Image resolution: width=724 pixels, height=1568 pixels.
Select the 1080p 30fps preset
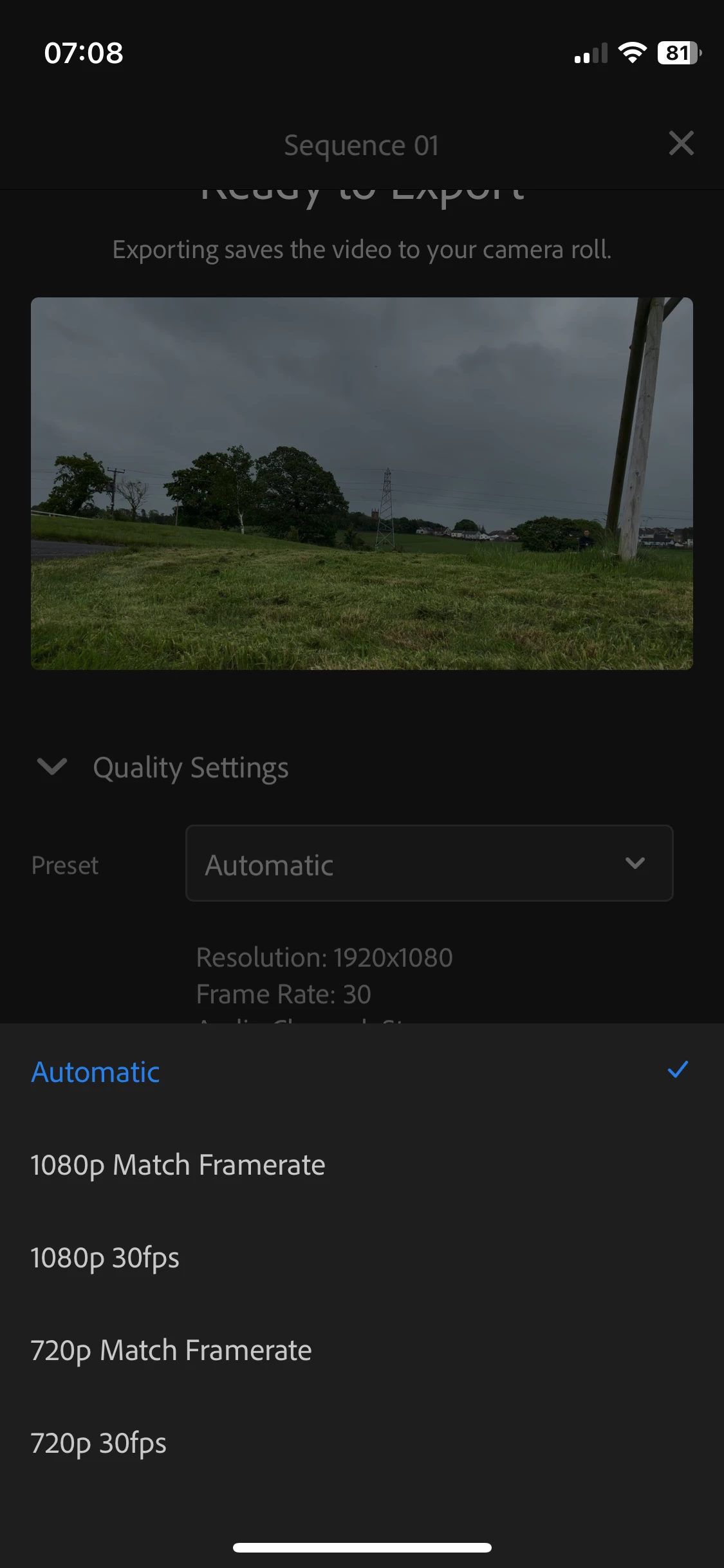[105, 1258]
